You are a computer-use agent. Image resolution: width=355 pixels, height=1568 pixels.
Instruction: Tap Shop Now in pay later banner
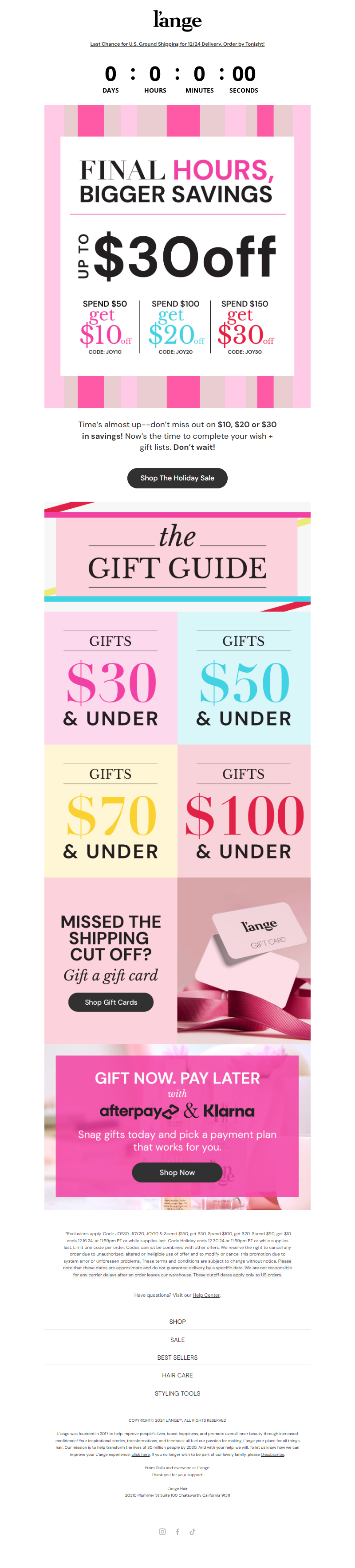[x=177, y=1172]
